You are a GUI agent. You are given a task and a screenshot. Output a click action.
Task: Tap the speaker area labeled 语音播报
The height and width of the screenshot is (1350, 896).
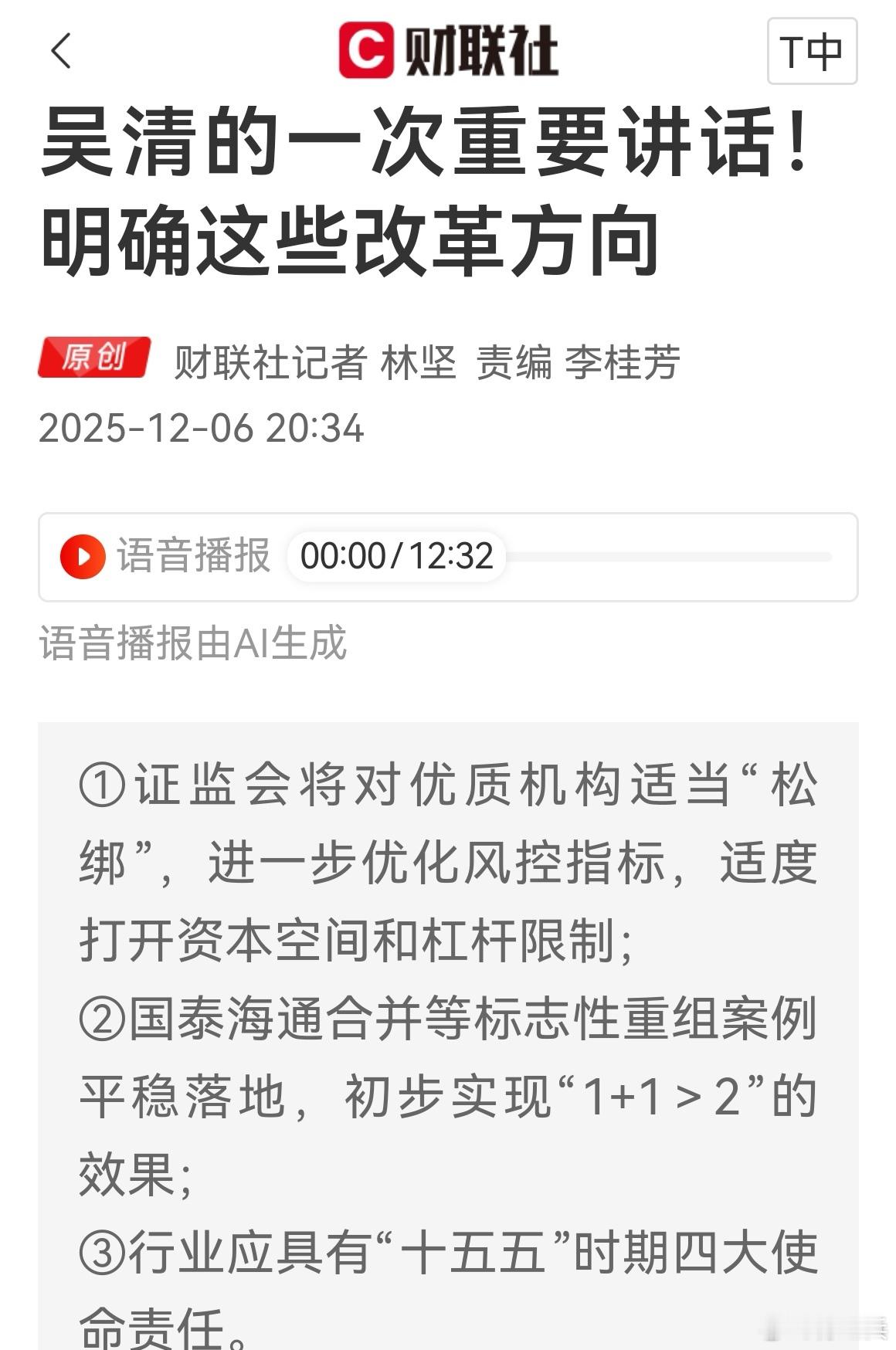pos(193,555)
